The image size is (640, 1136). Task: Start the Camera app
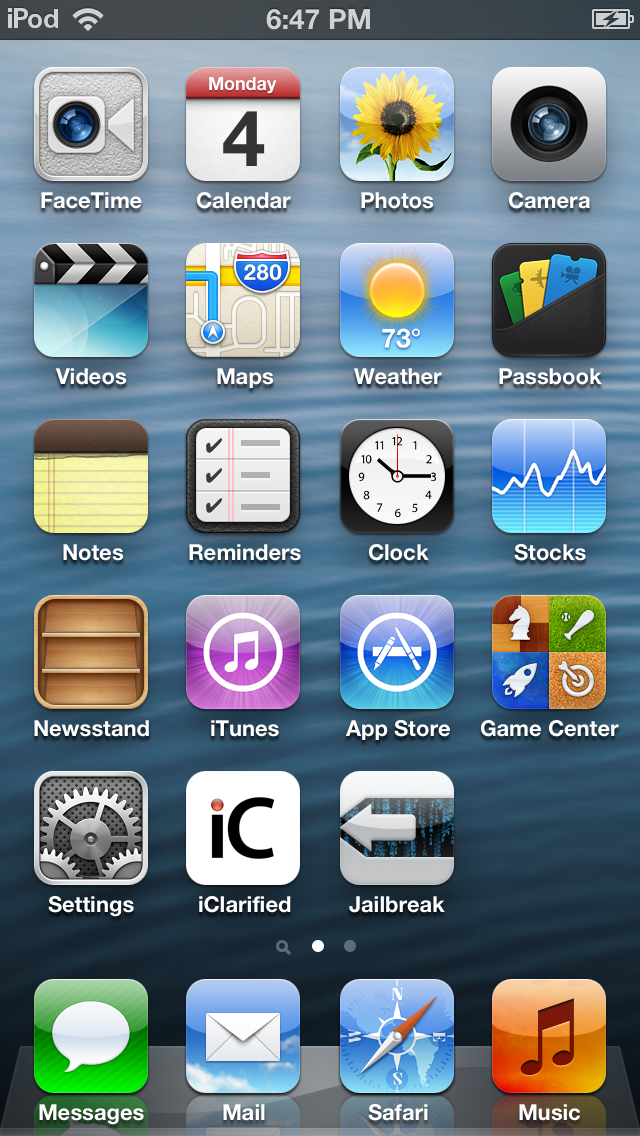[549, 124]
